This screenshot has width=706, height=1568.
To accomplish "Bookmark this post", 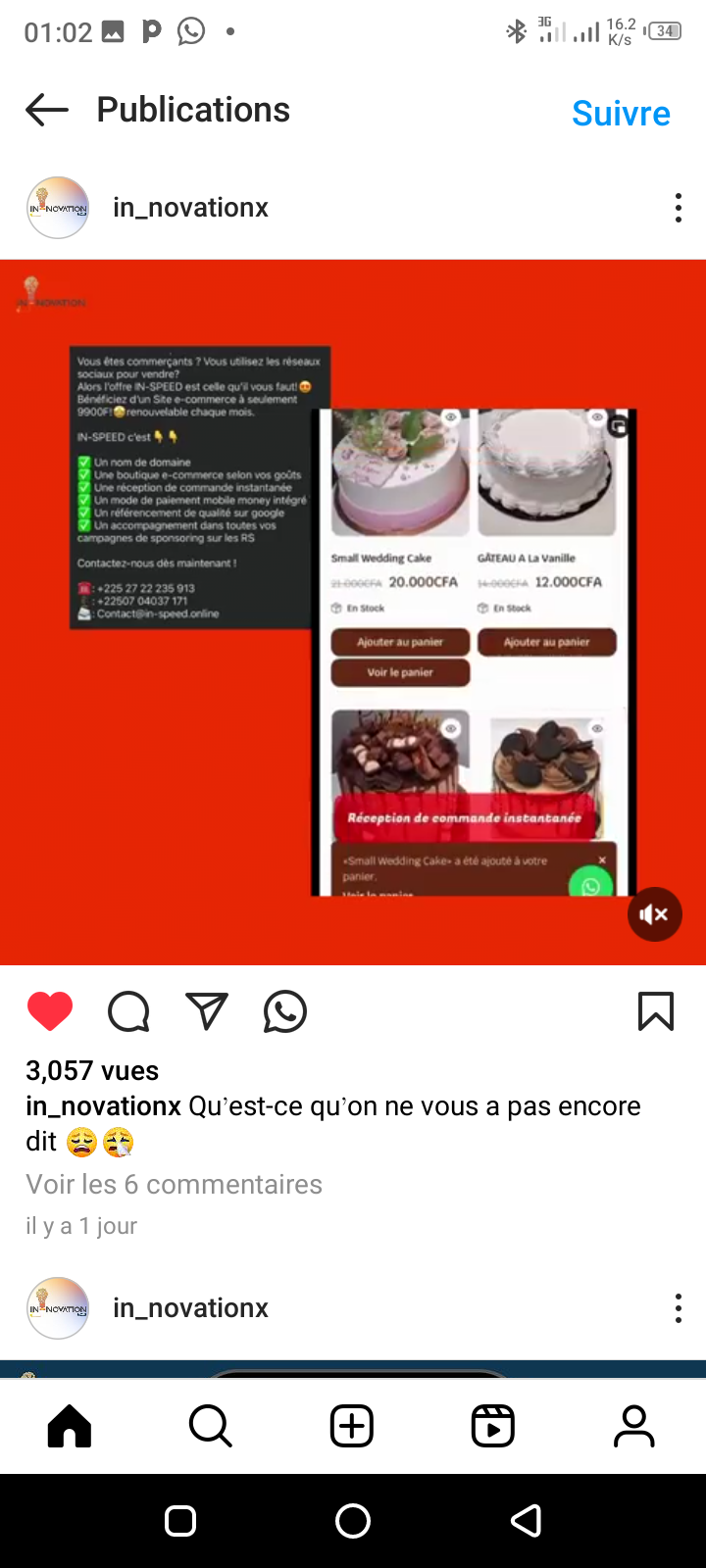I will pos(655,1011).
